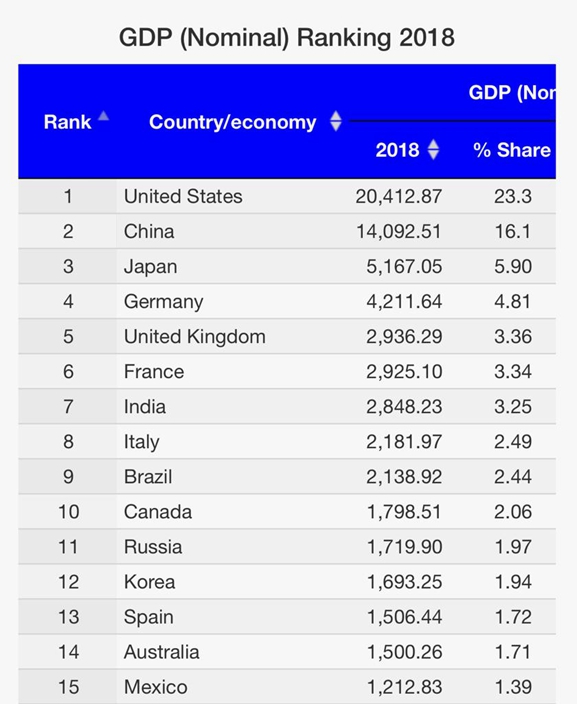Sort the table by 2018 GDP values
This screenshot has width=577, height=704.
(407, 150)
